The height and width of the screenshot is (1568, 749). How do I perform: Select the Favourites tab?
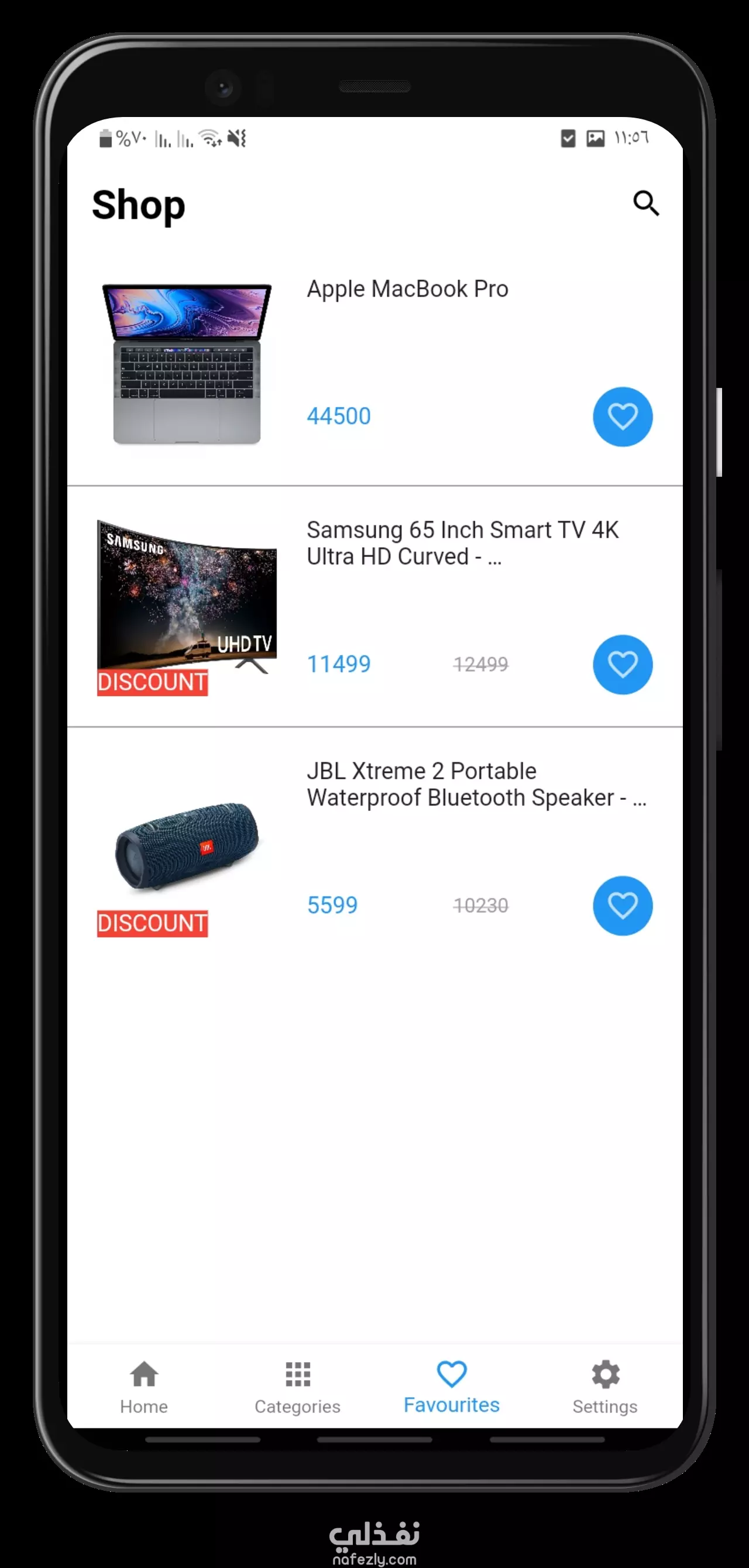coord(451,1388)
